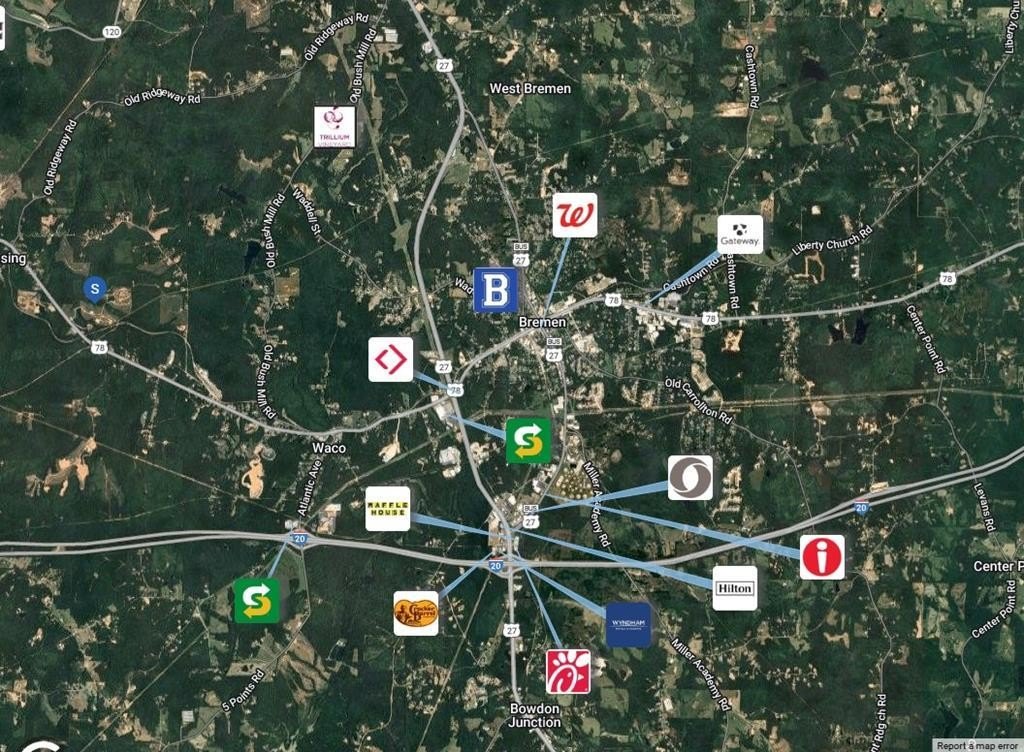Tap the red letter-i logo marker
This screenshot has width=1024, height=752.
point(822,557)
